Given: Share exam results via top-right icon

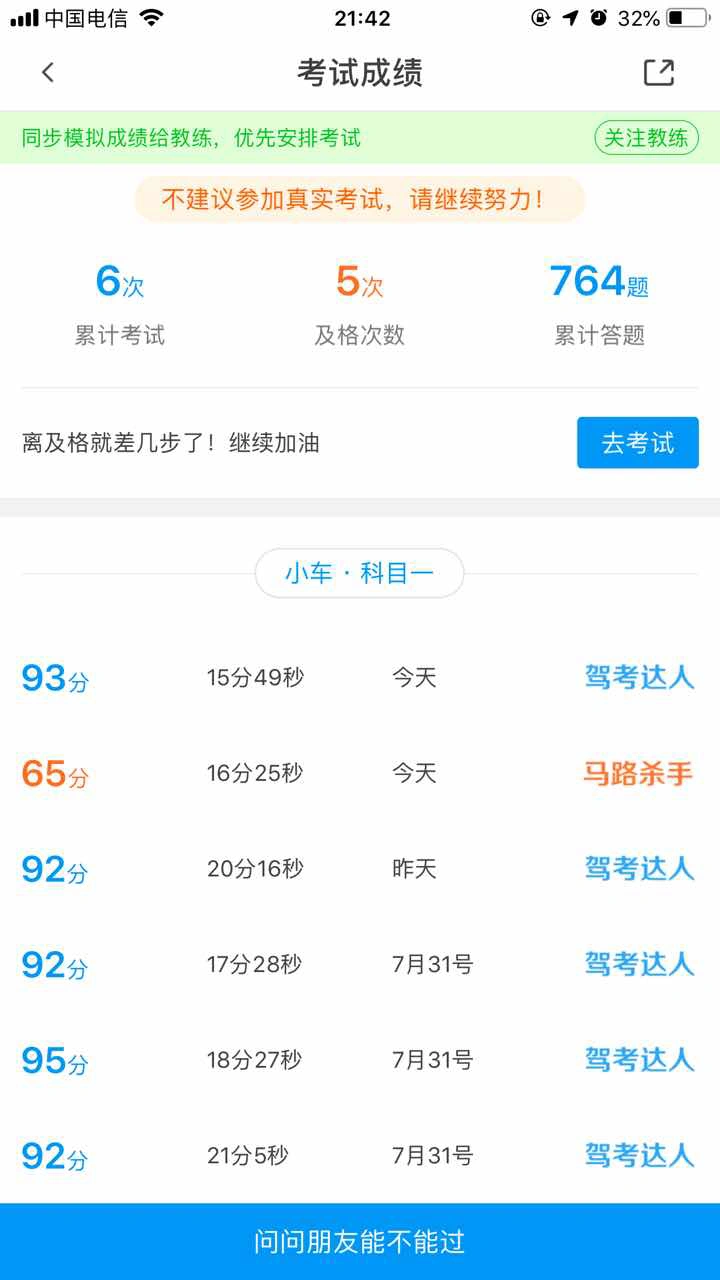Looking at the screenshot, I should coord(658,72).
